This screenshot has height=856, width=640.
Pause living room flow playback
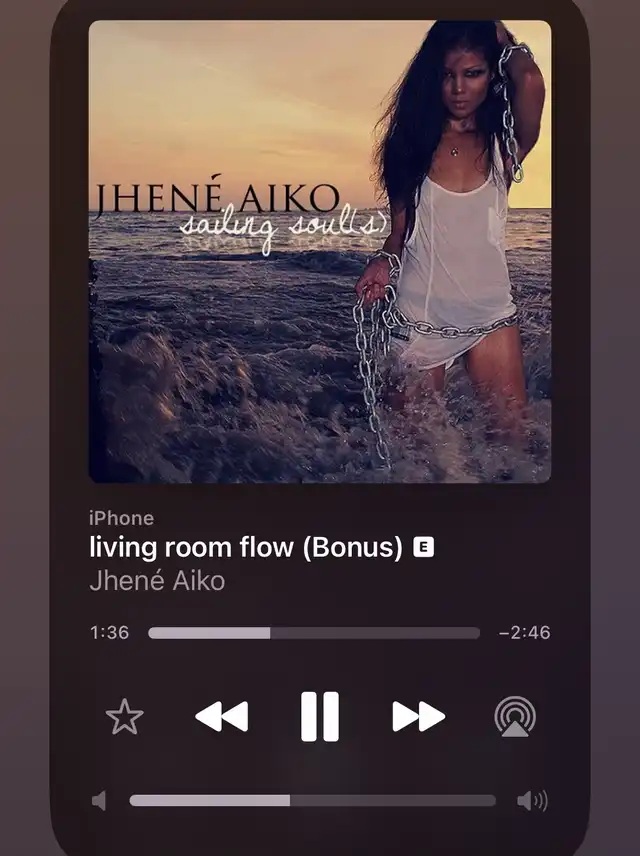320,716
